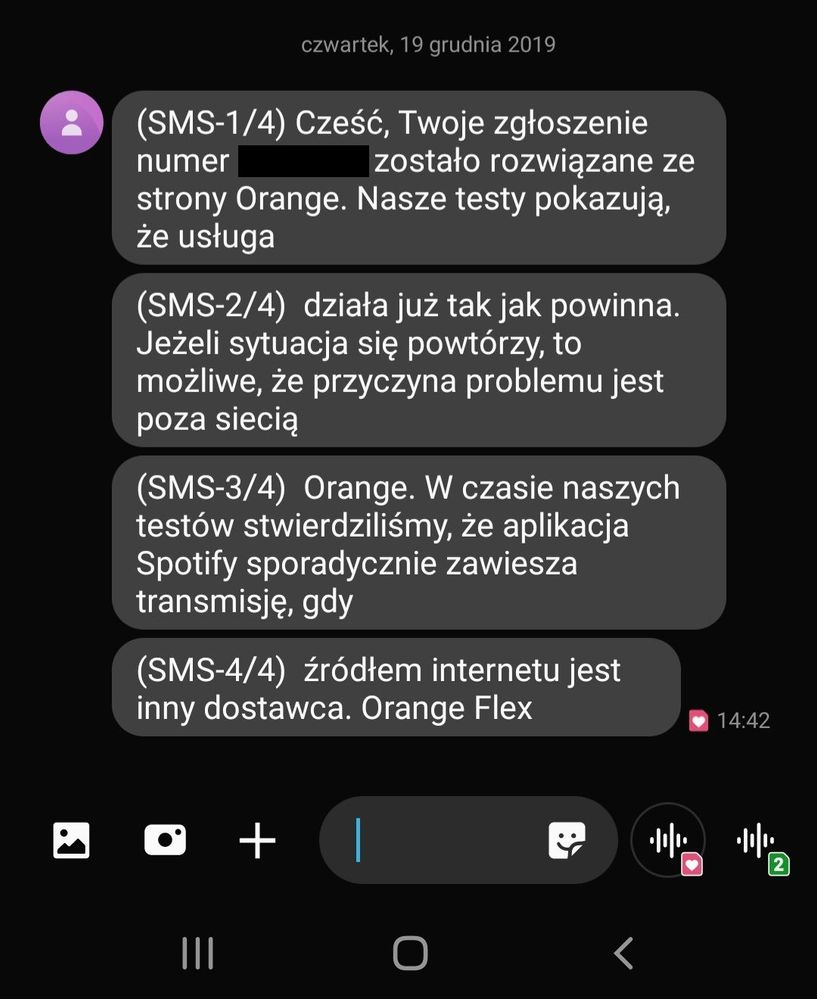
Task: Attach a picture from the gallery
Action: (x=71, y=840)
